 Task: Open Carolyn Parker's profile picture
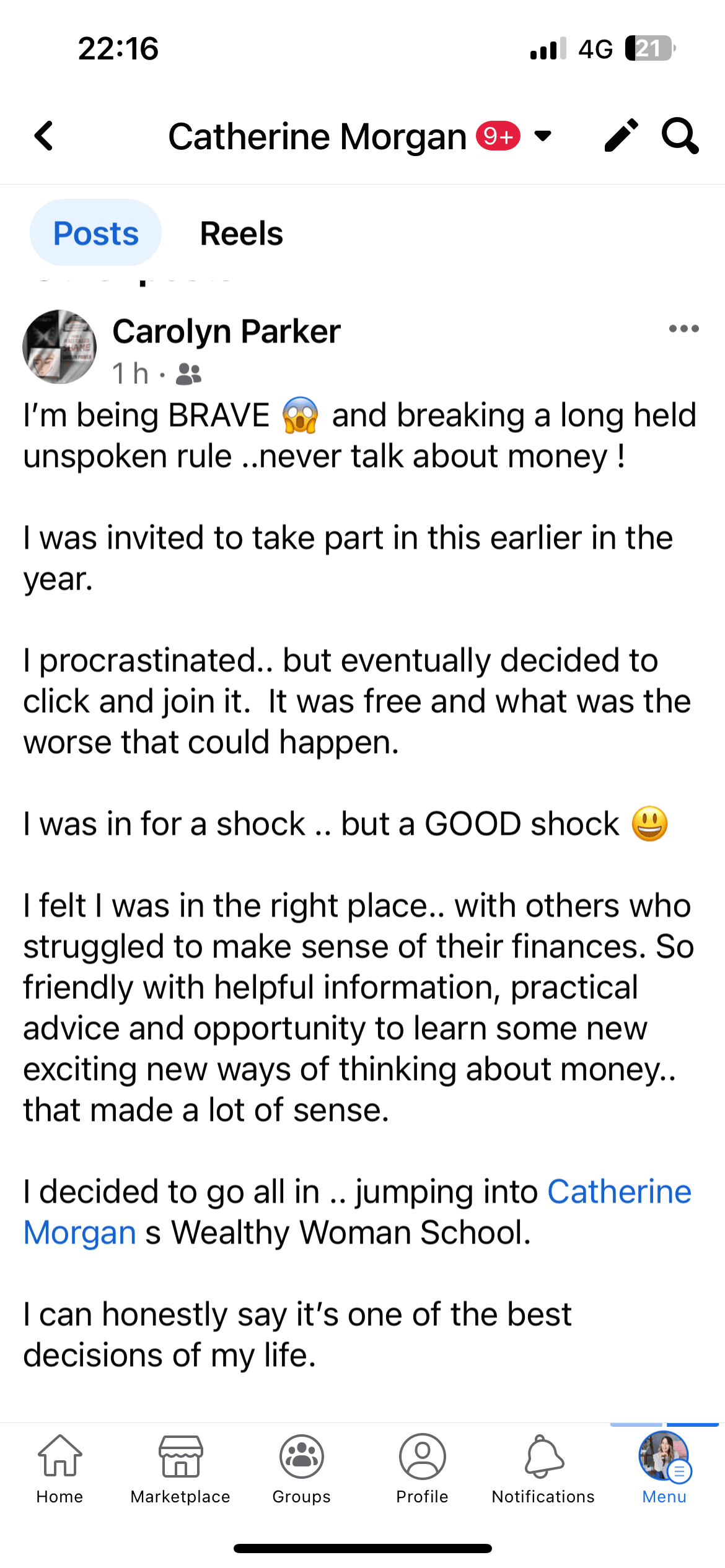pos(59,347)
